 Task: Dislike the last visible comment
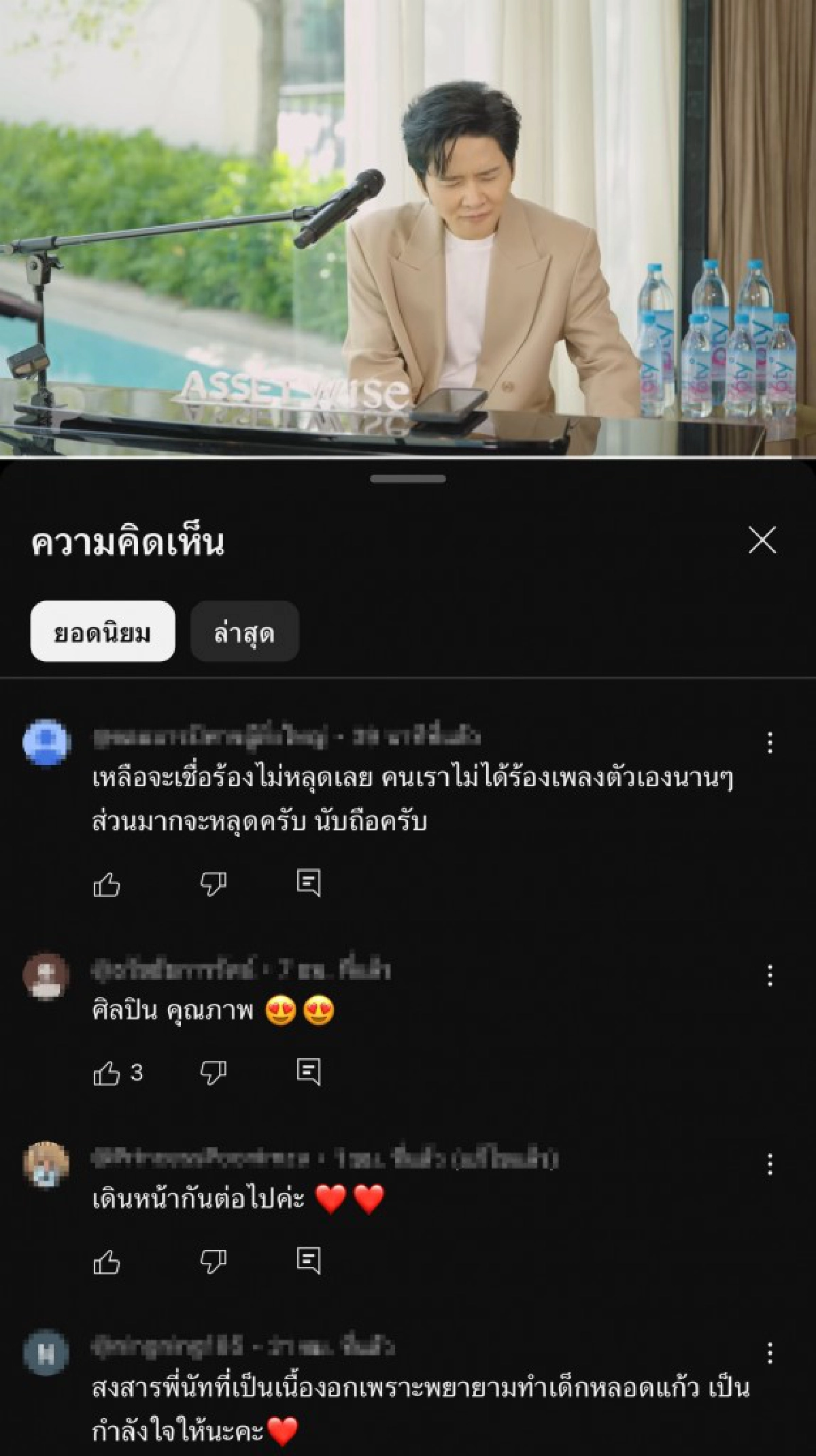(x=211, y=1452)
